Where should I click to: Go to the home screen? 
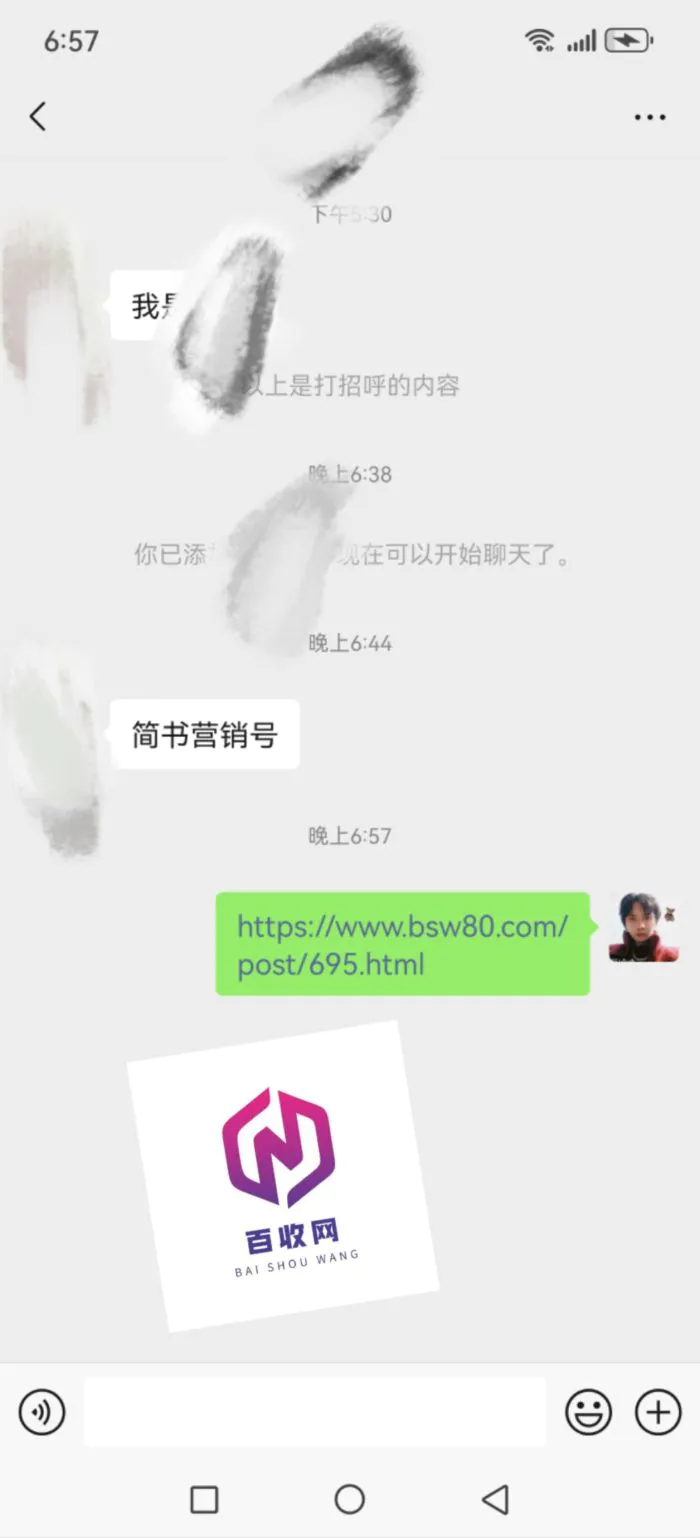click(x=349, y=1499)
